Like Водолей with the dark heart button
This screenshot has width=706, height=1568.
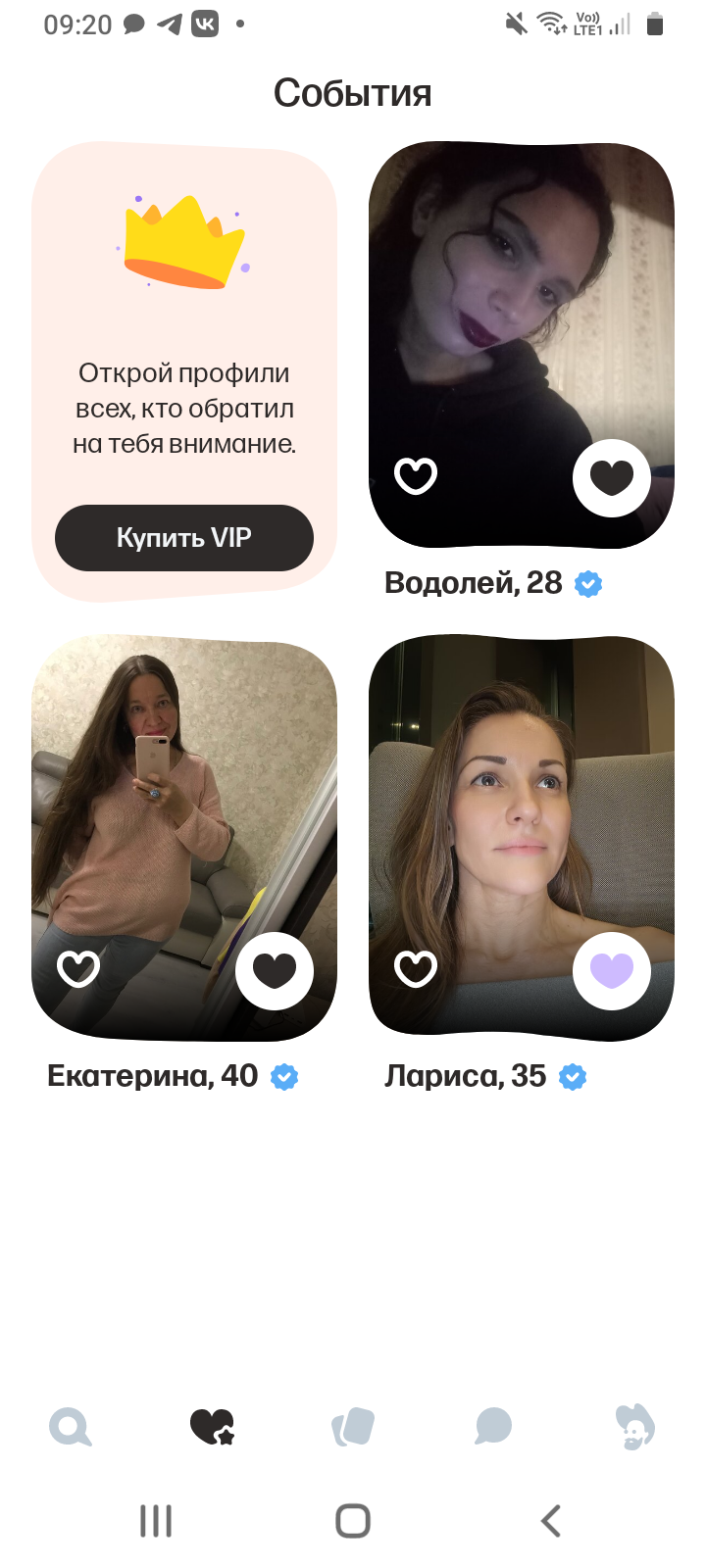click(x=612, y=478)
